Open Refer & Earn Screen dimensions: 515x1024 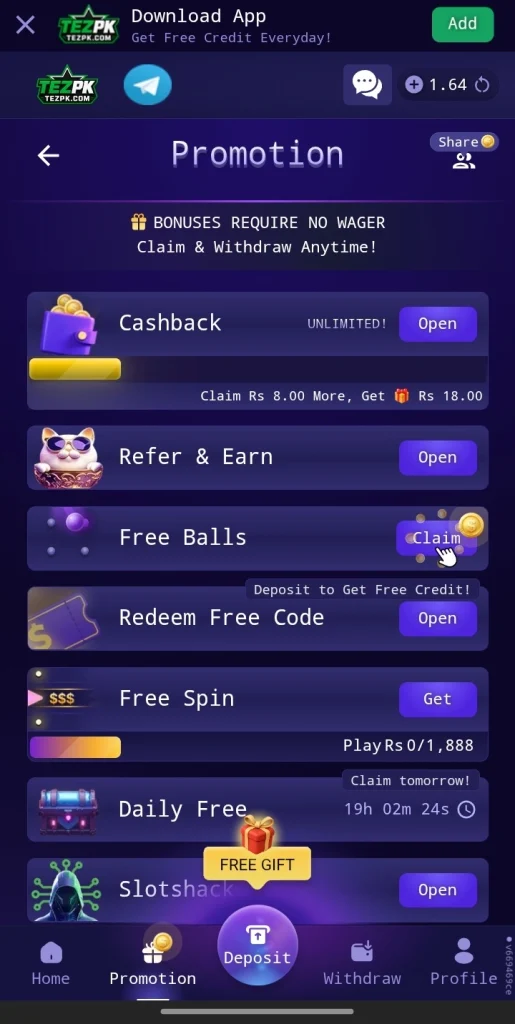pyautogui.click(x=437, y=457)
